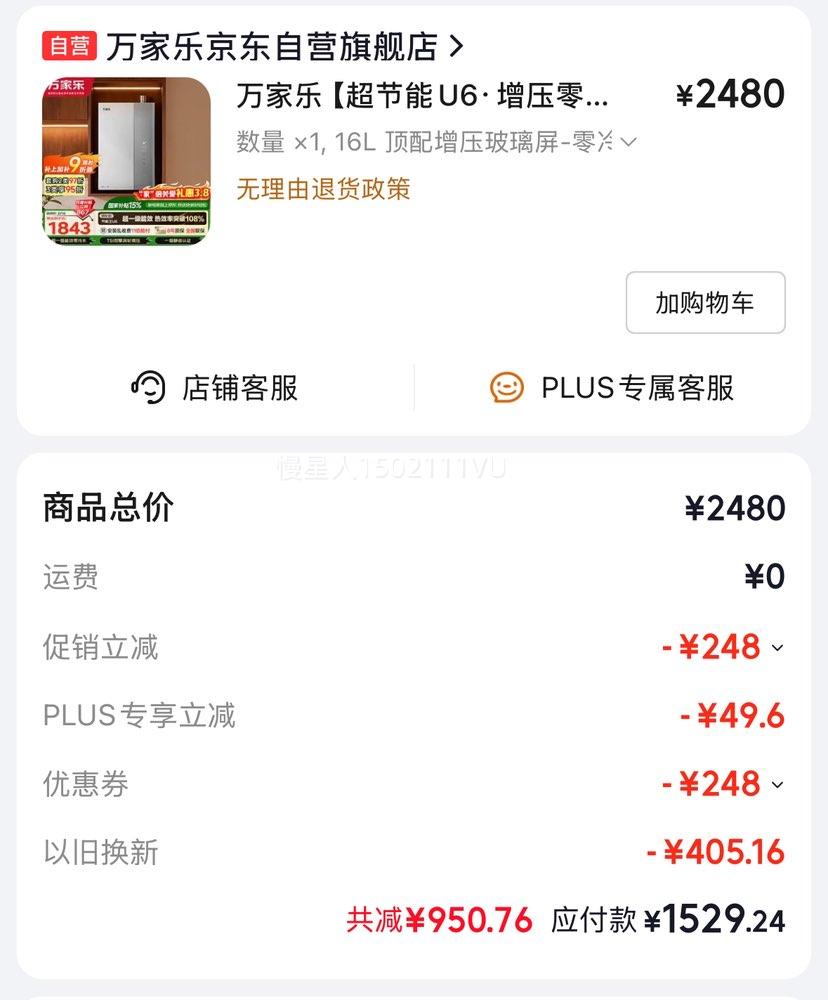Screen dimensions: 828x1000
Task: Open 万家乐京东自营旗舰店 store page
Action: click(x=285, y=47)
